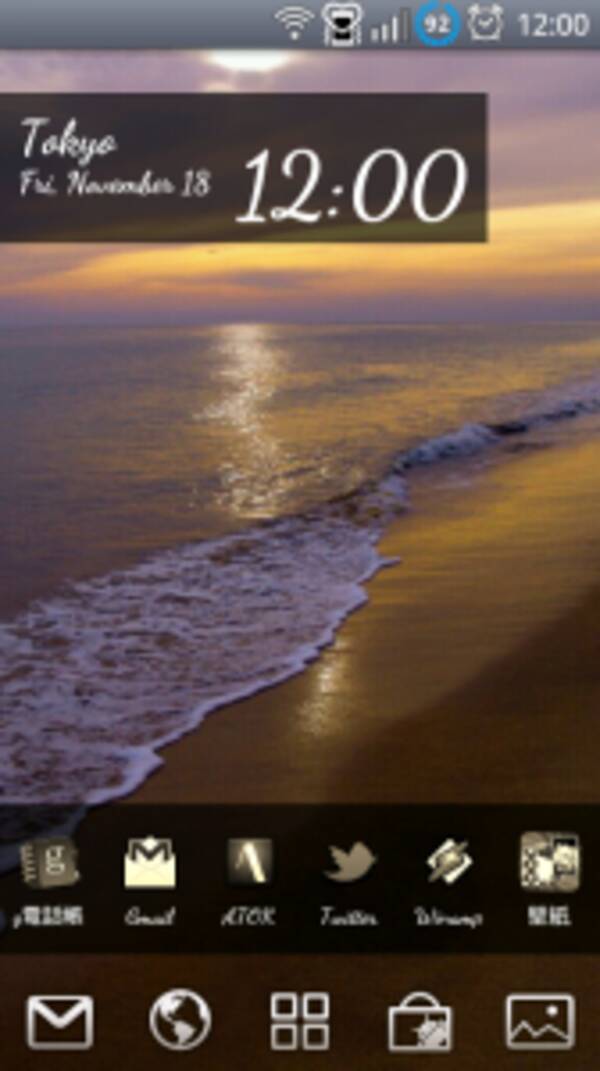Tap the Tokyo clock widget
Image resolution: width=600 pixels, height=1071 pixels.
click(x=243, y=168)
